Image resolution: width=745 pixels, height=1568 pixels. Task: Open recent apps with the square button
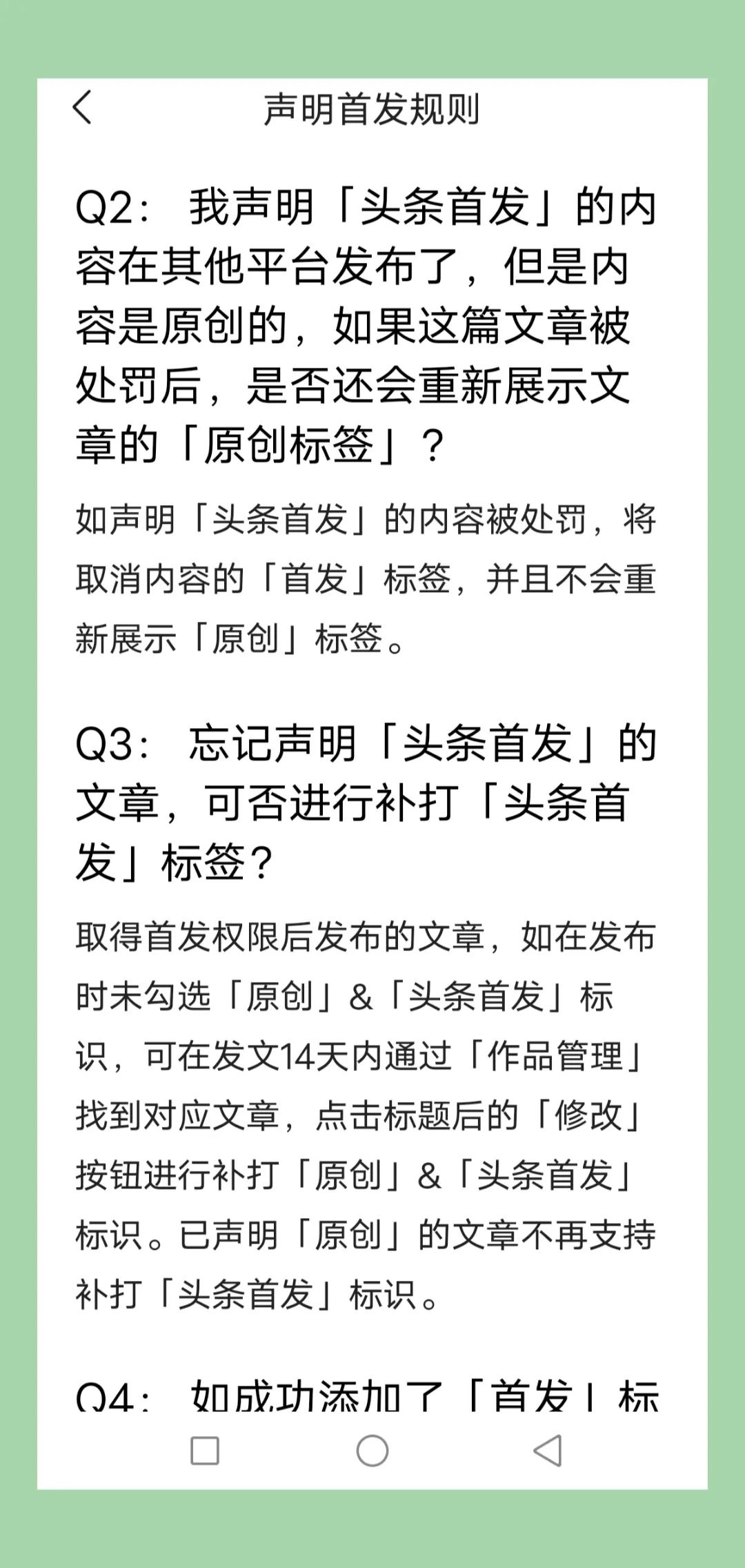coord(205,1451)
